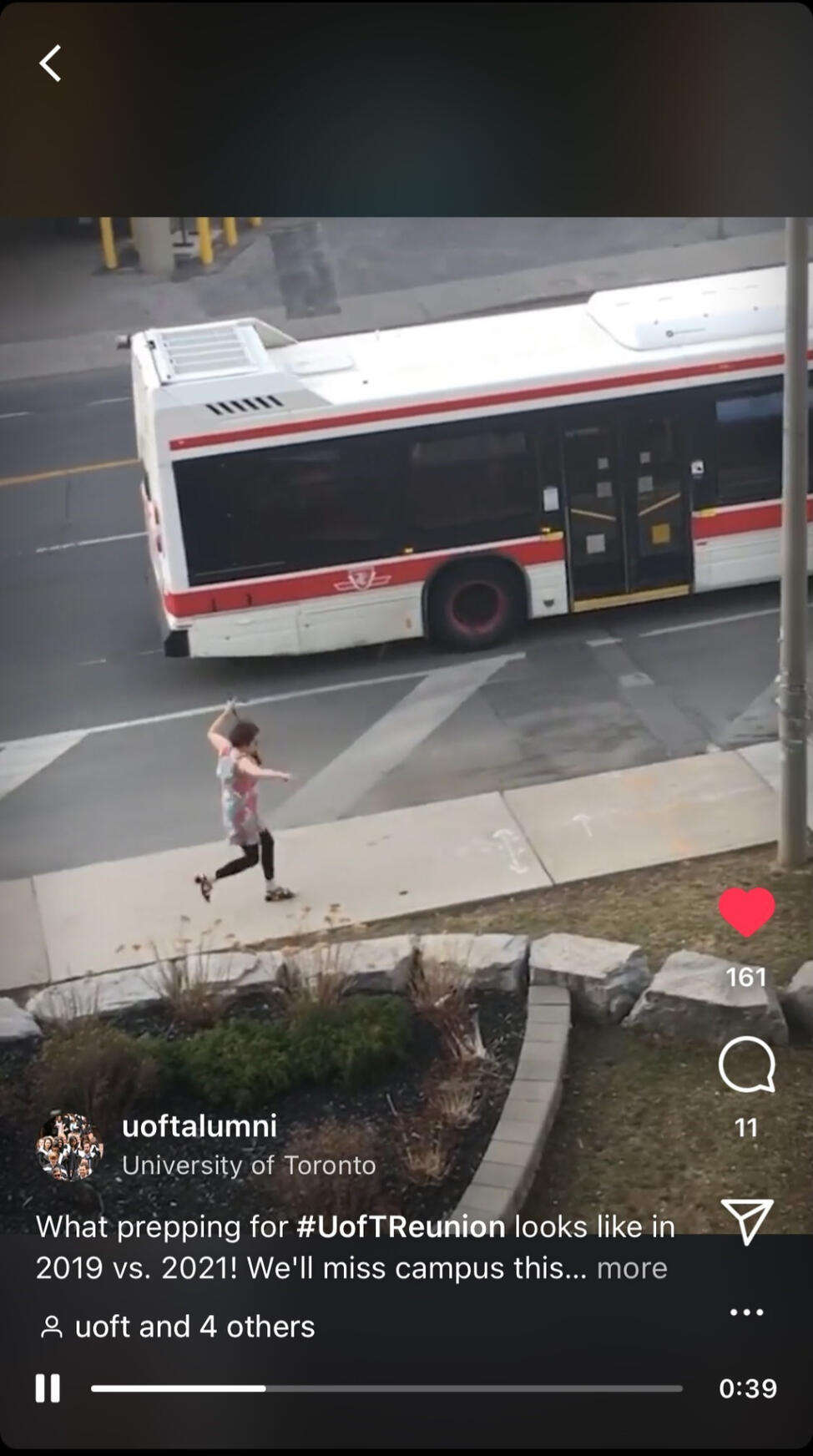
Task: Pause the video playback
Action: coord(48,1388)
